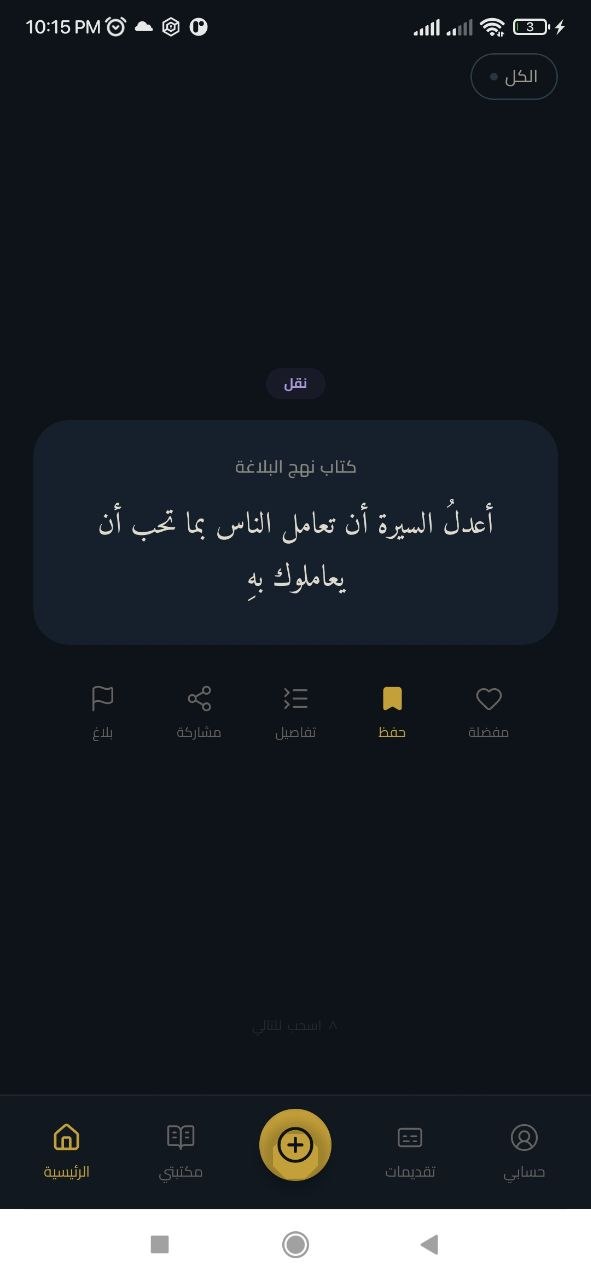Switch to the حسابي account tab
The image size is (591, 1280).
524,1151
